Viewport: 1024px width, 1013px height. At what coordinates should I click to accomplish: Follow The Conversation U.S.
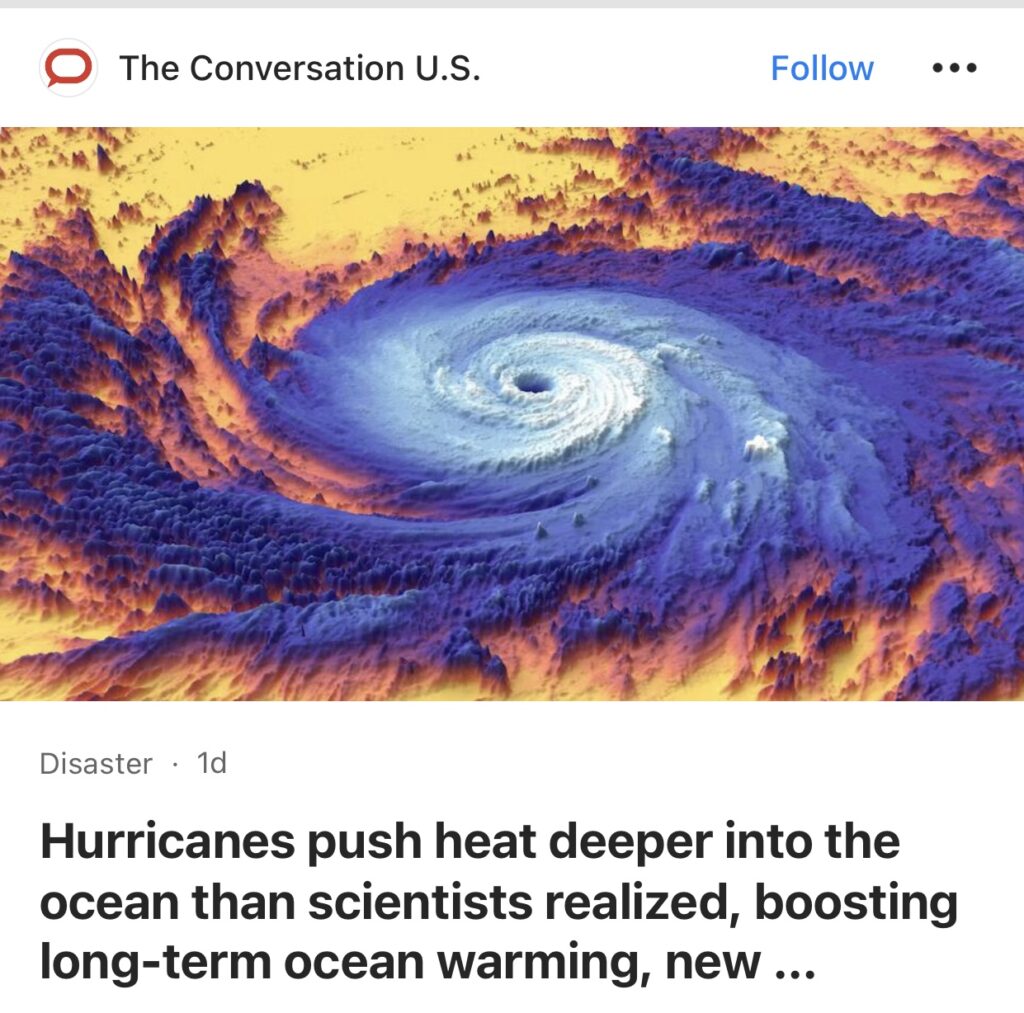click(821, 68)
